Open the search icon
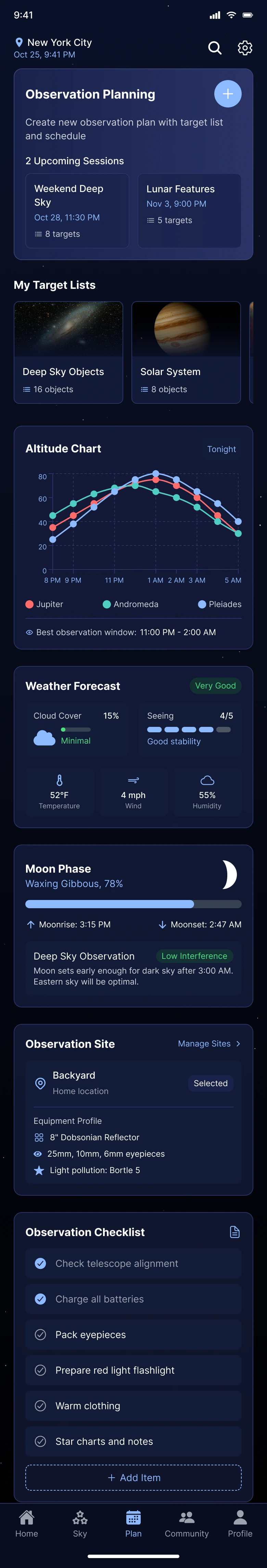The image size is (267, 1568). click(215, 48)
